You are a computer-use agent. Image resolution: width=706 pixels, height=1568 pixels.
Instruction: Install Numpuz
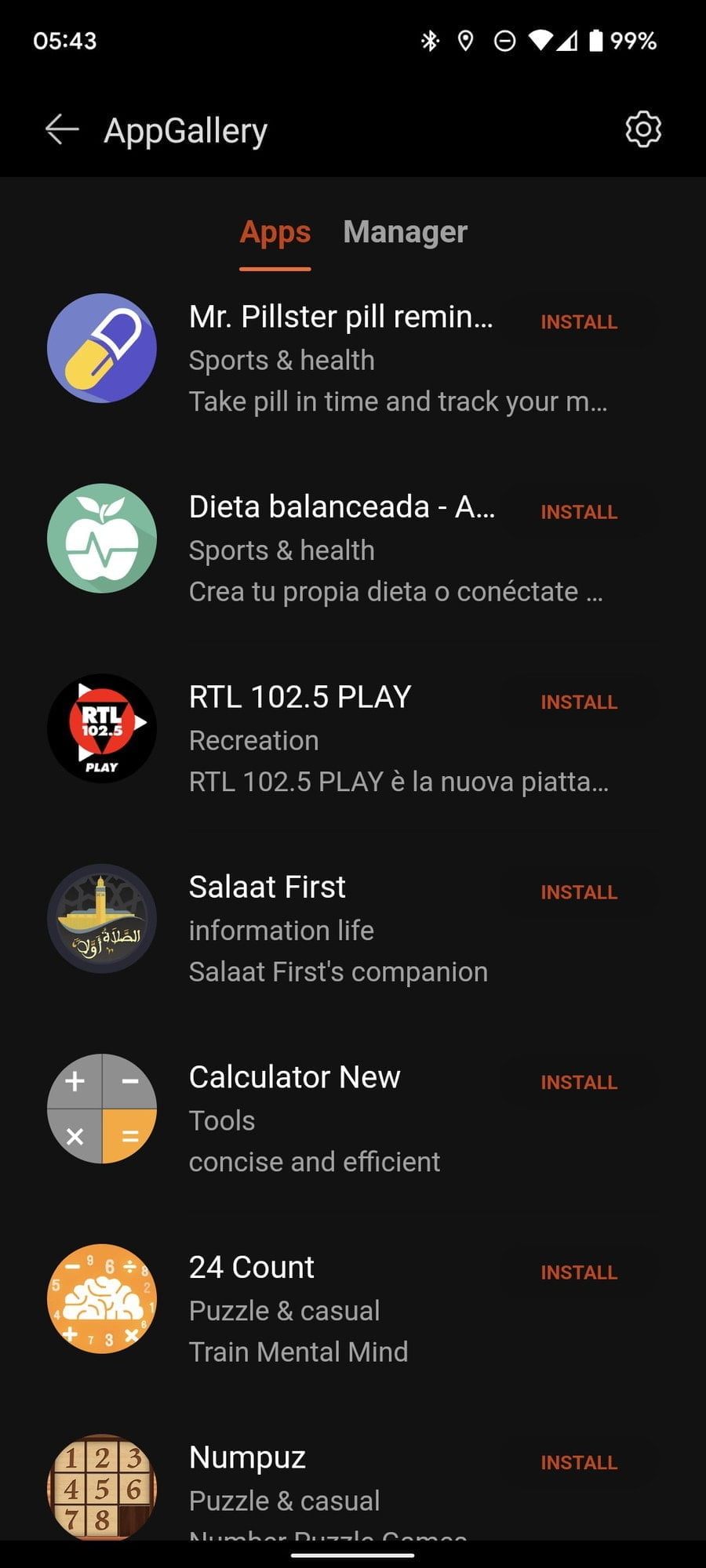click(579, 1462)
